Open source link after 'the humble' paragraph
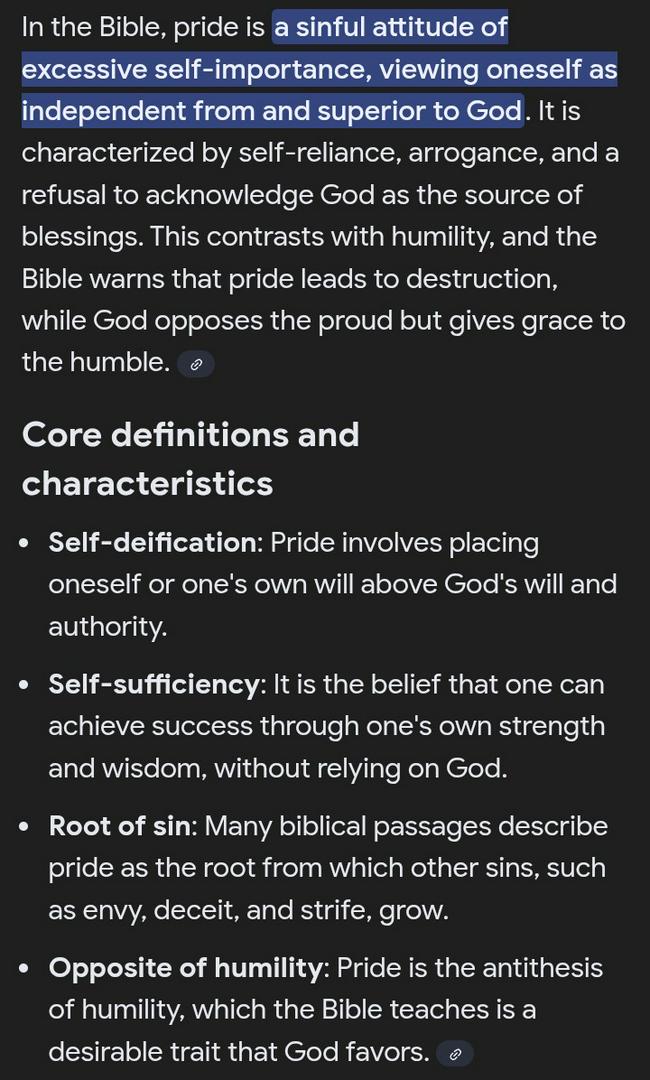This screenshot has width=650, height=1080. point(196,364)
